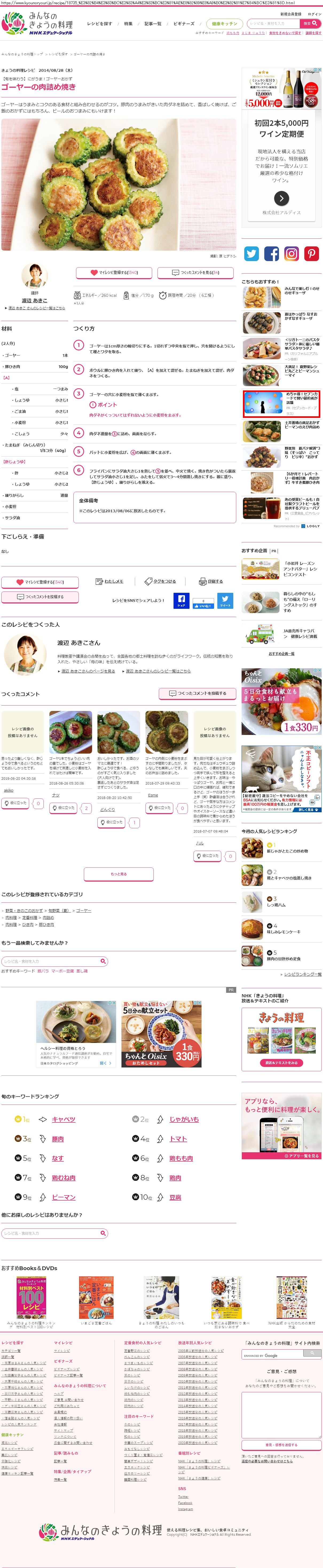The width and height of the screenshot is (323, 1568).
Task: View comments via つくったコメントを見る
Action: [x=196, y=273]
